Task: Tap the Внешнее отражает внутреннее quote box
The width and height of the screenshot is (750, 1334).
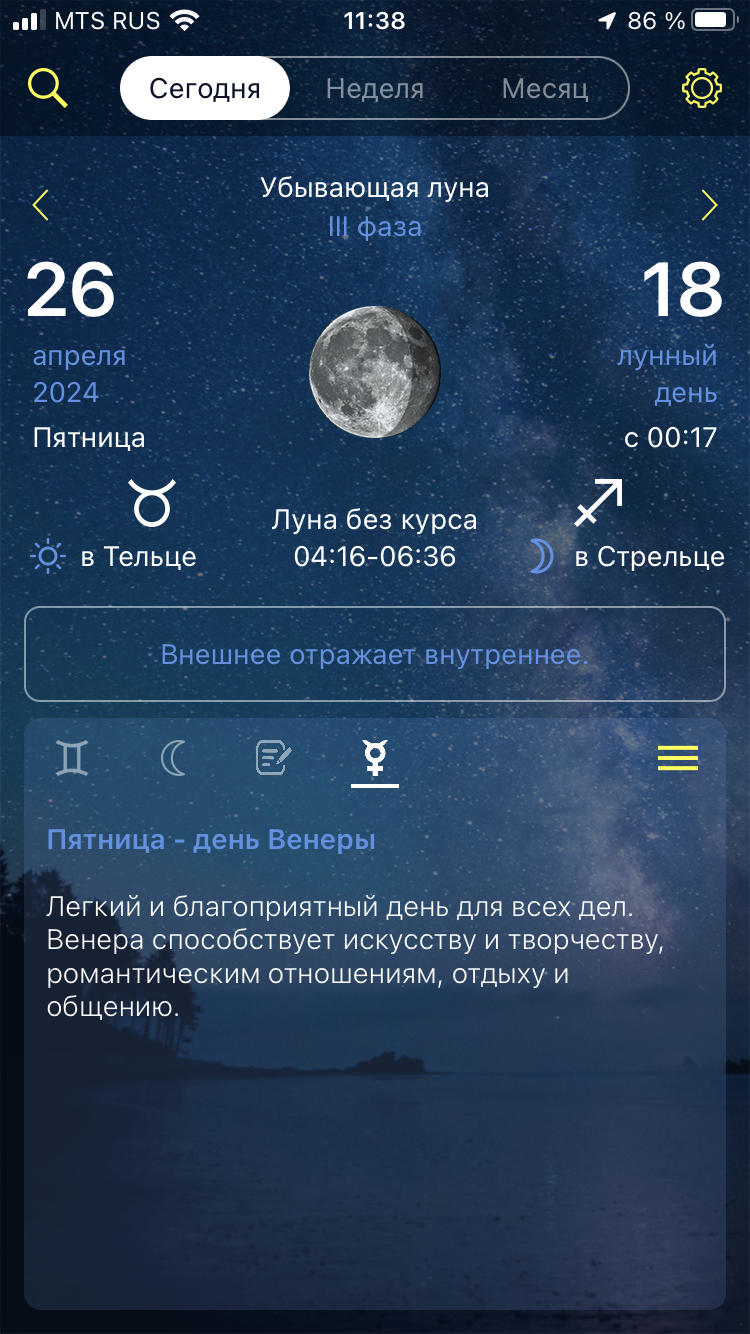Action: tap(375, 654)
